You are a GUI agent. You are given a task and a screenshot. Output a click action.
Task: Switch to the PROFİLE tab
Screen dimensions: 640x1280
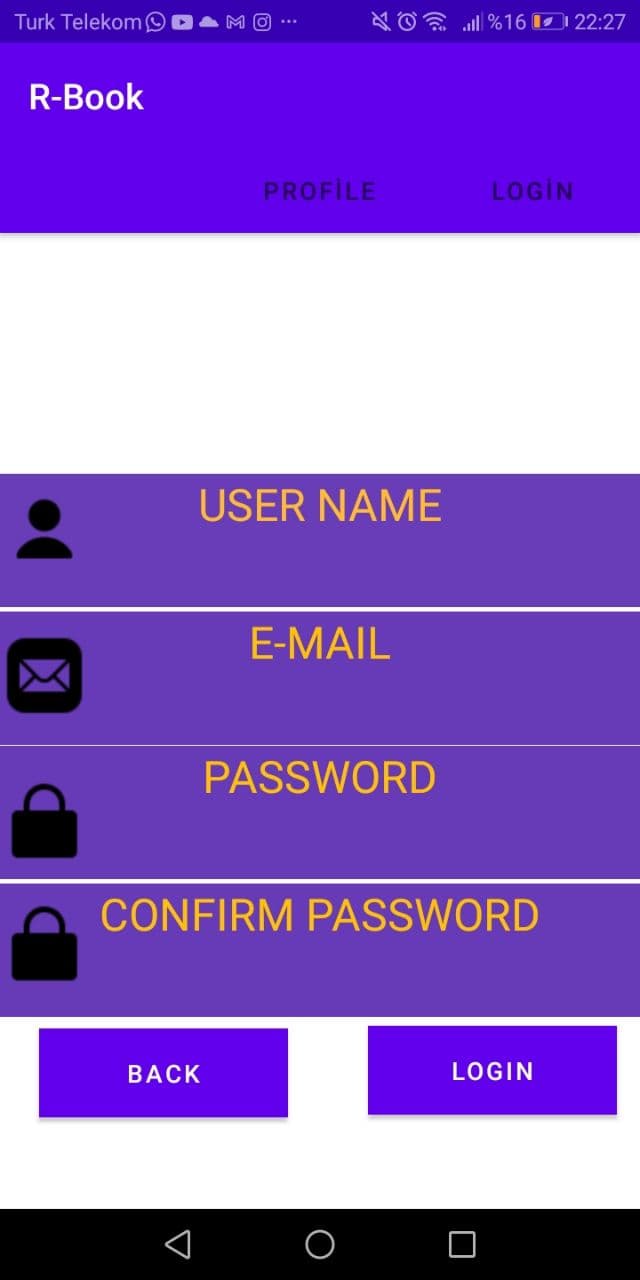[320, 191]
